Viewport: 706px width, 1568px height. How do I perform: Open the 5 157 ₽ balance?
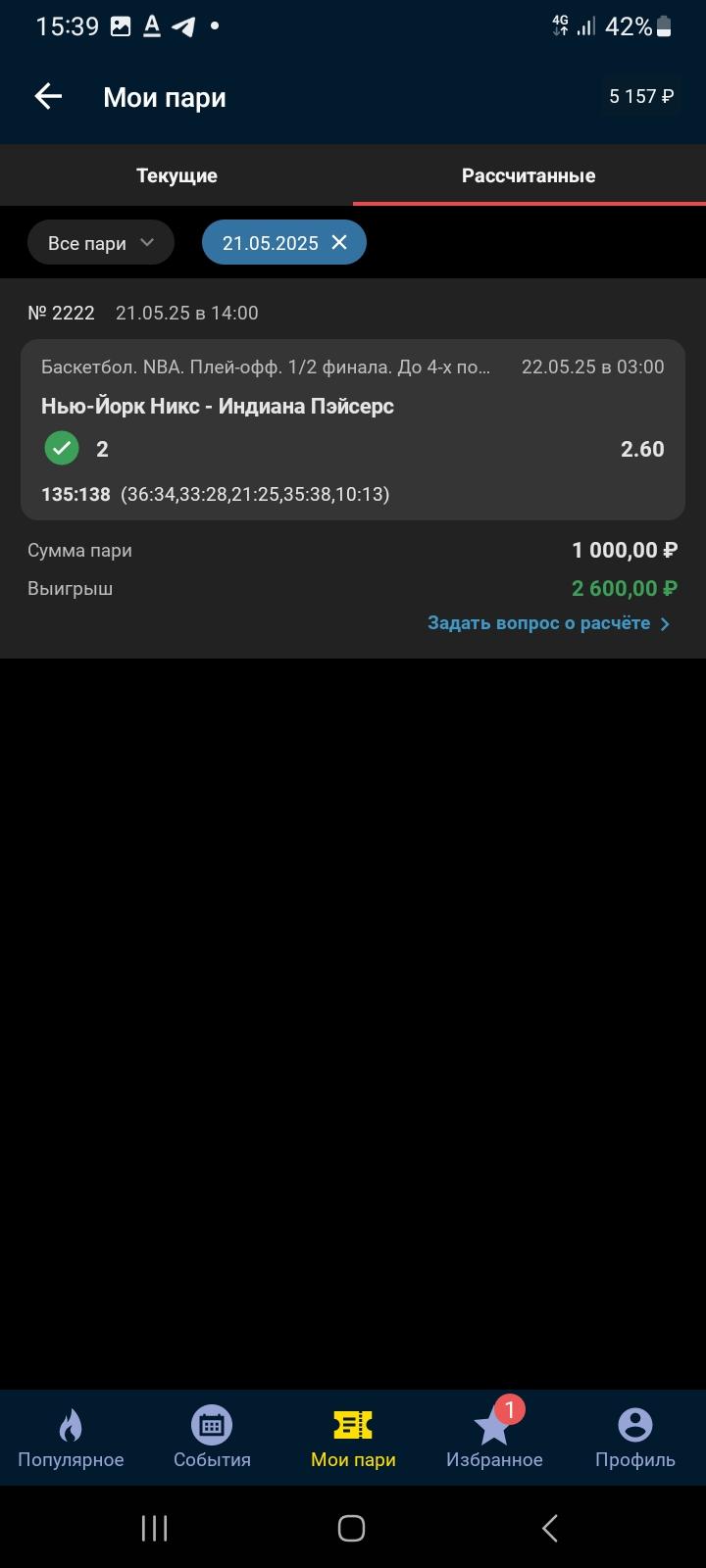click(641, 96)
